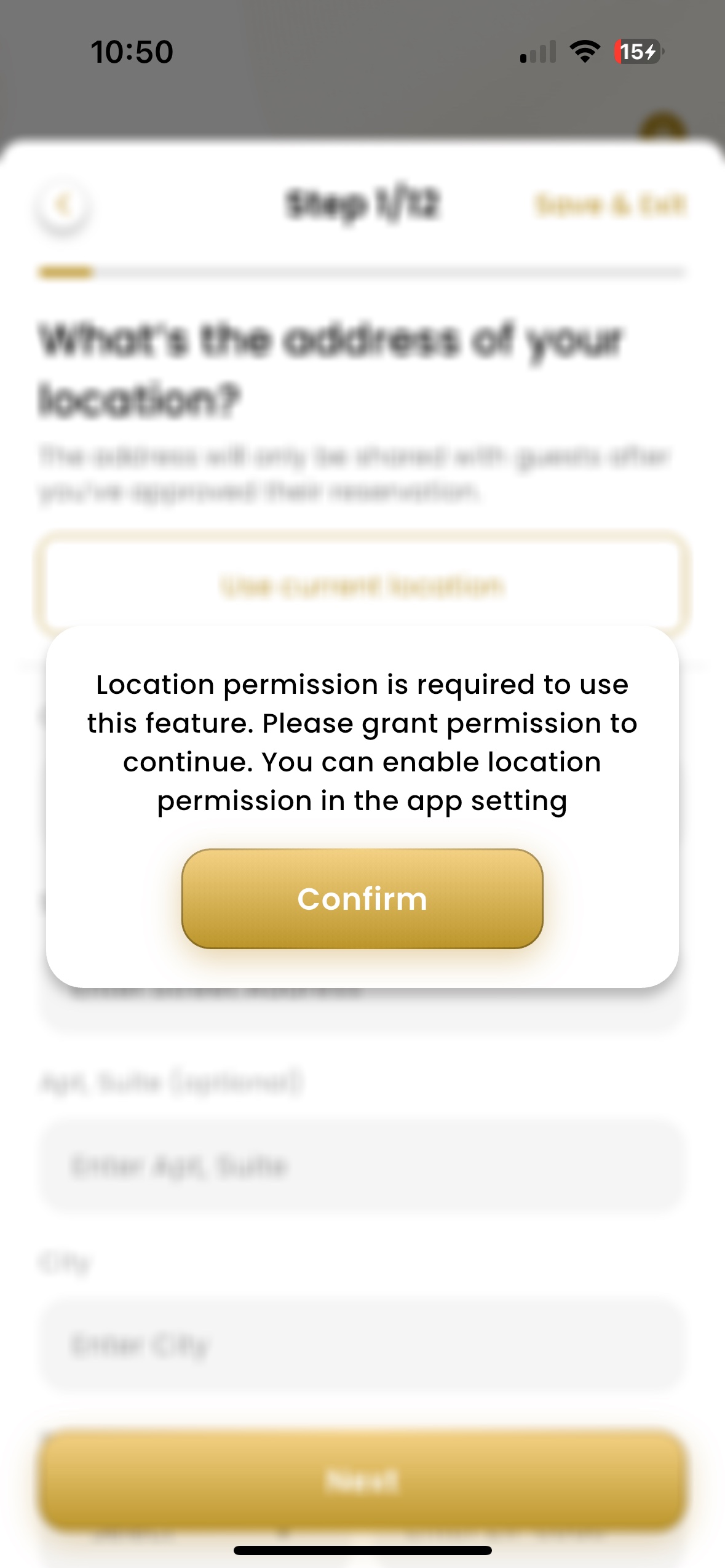Confirm the location permission dialog
725x1568 pixels.
pyautogui.click(x=362, y=899)
